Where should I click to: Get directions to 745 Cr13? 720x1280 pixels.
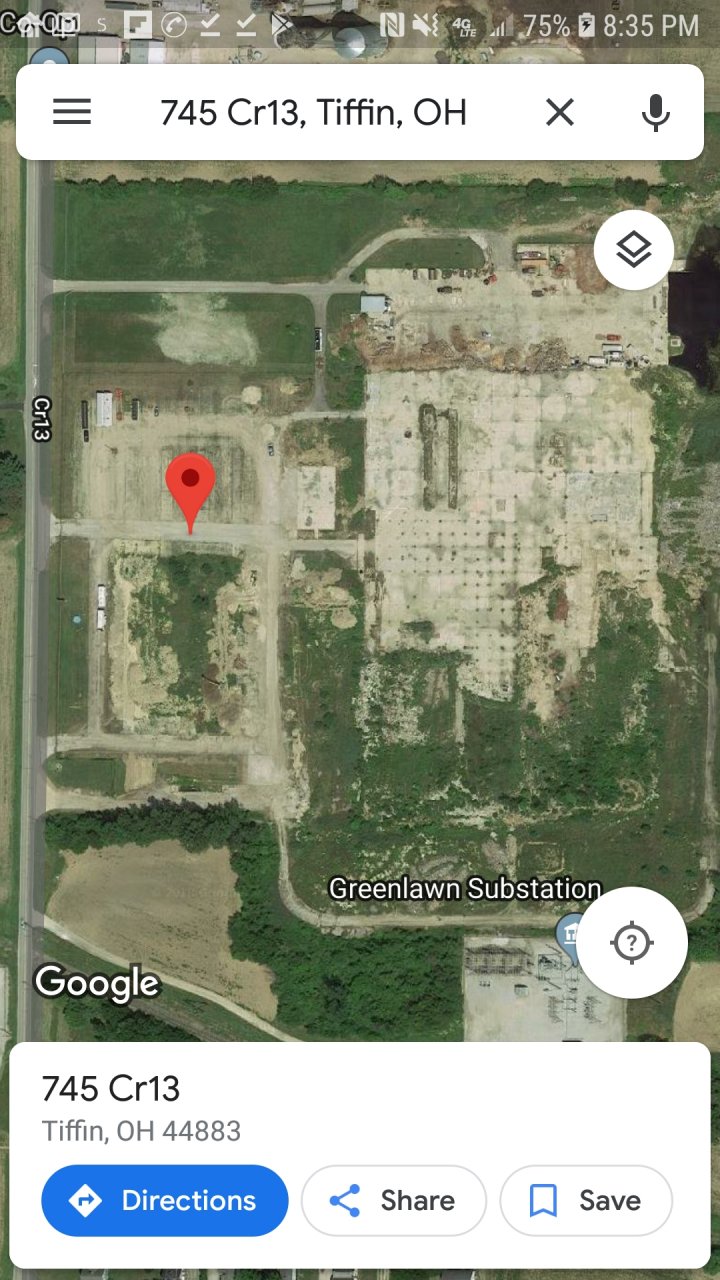point(165,1200)
